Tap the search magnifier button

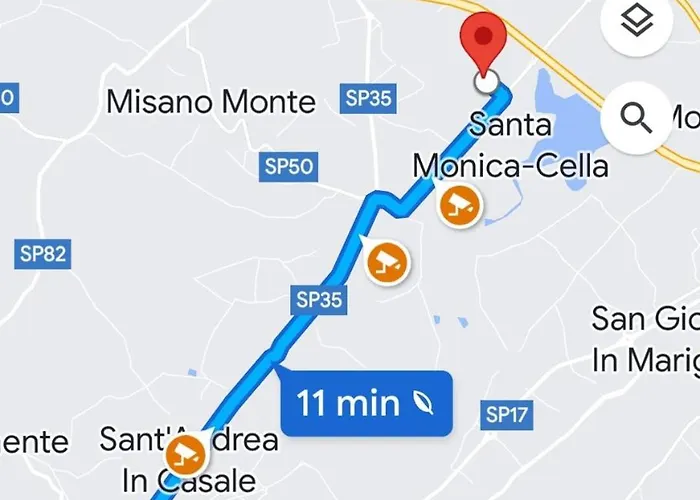(636, 118)
